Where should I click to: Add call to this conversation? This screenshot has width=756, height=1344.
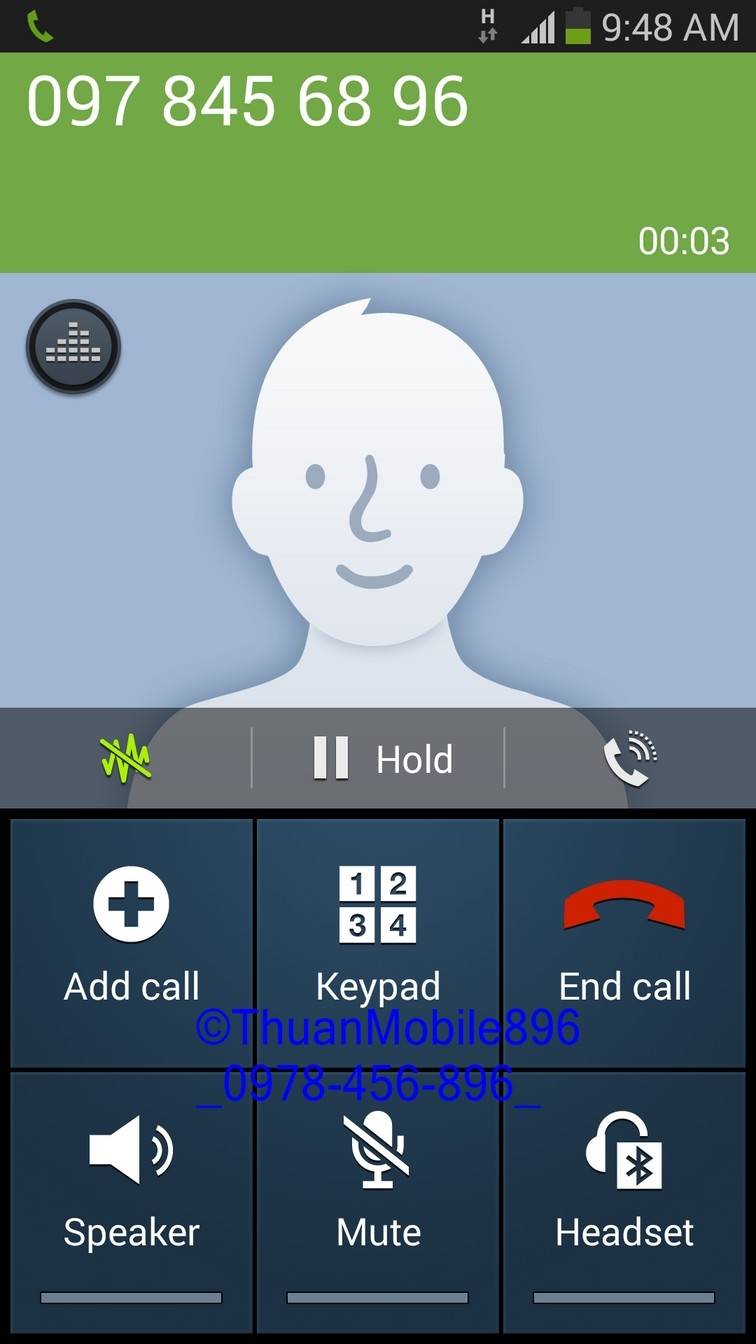click(x=132, y=940)
